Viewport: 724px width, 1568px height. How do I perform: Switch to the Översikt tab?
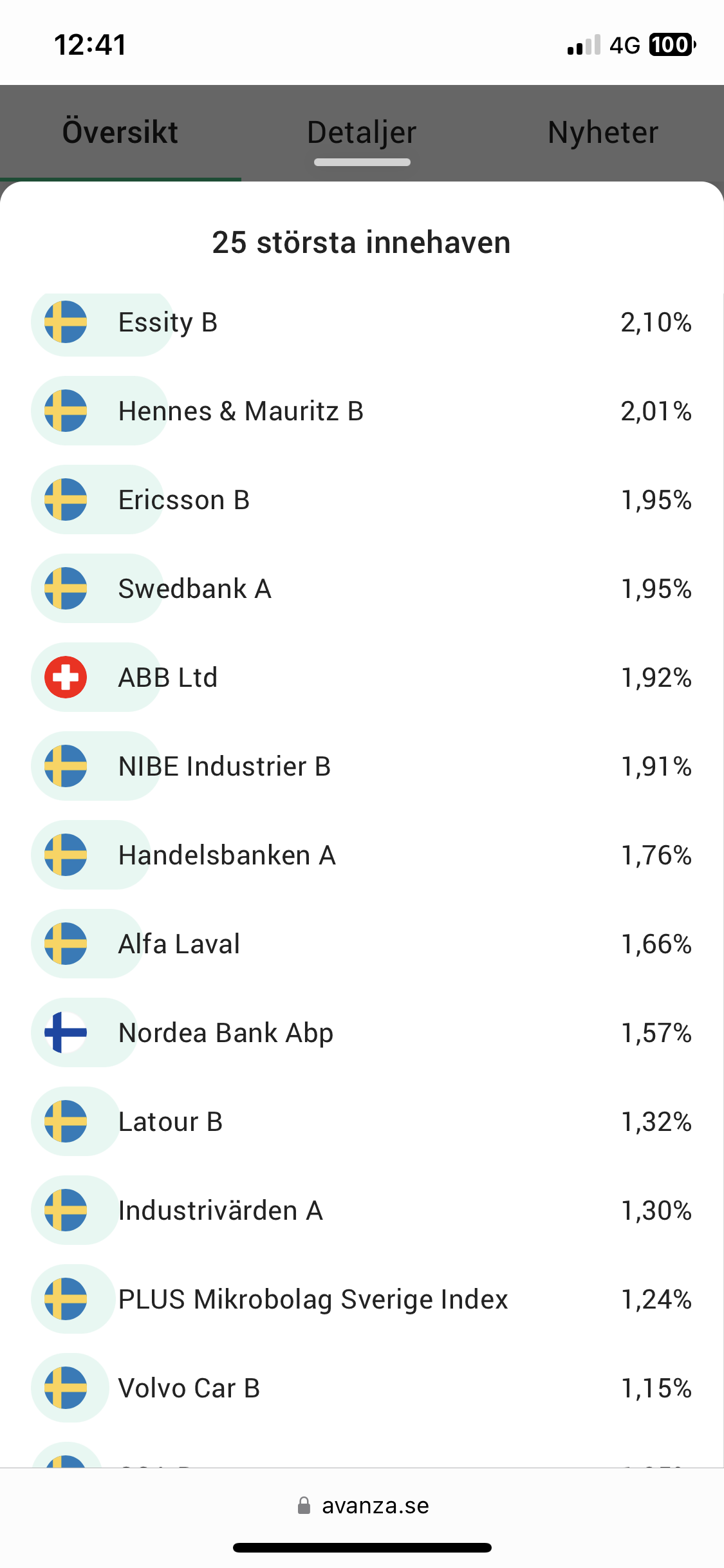click(120, 133)
